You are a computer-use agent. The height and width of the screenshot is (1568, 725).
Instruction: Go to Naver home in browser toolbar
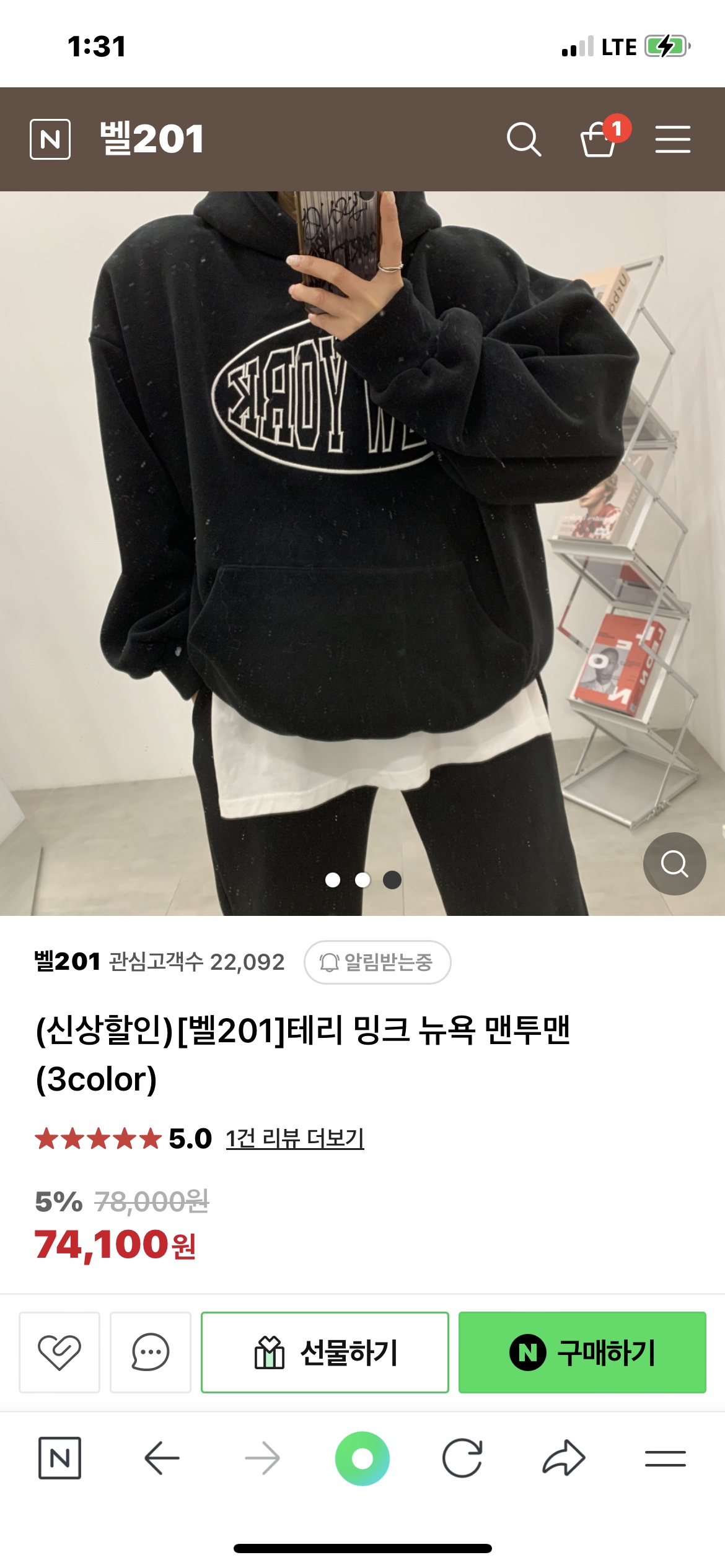click(x=59, y=1458)
